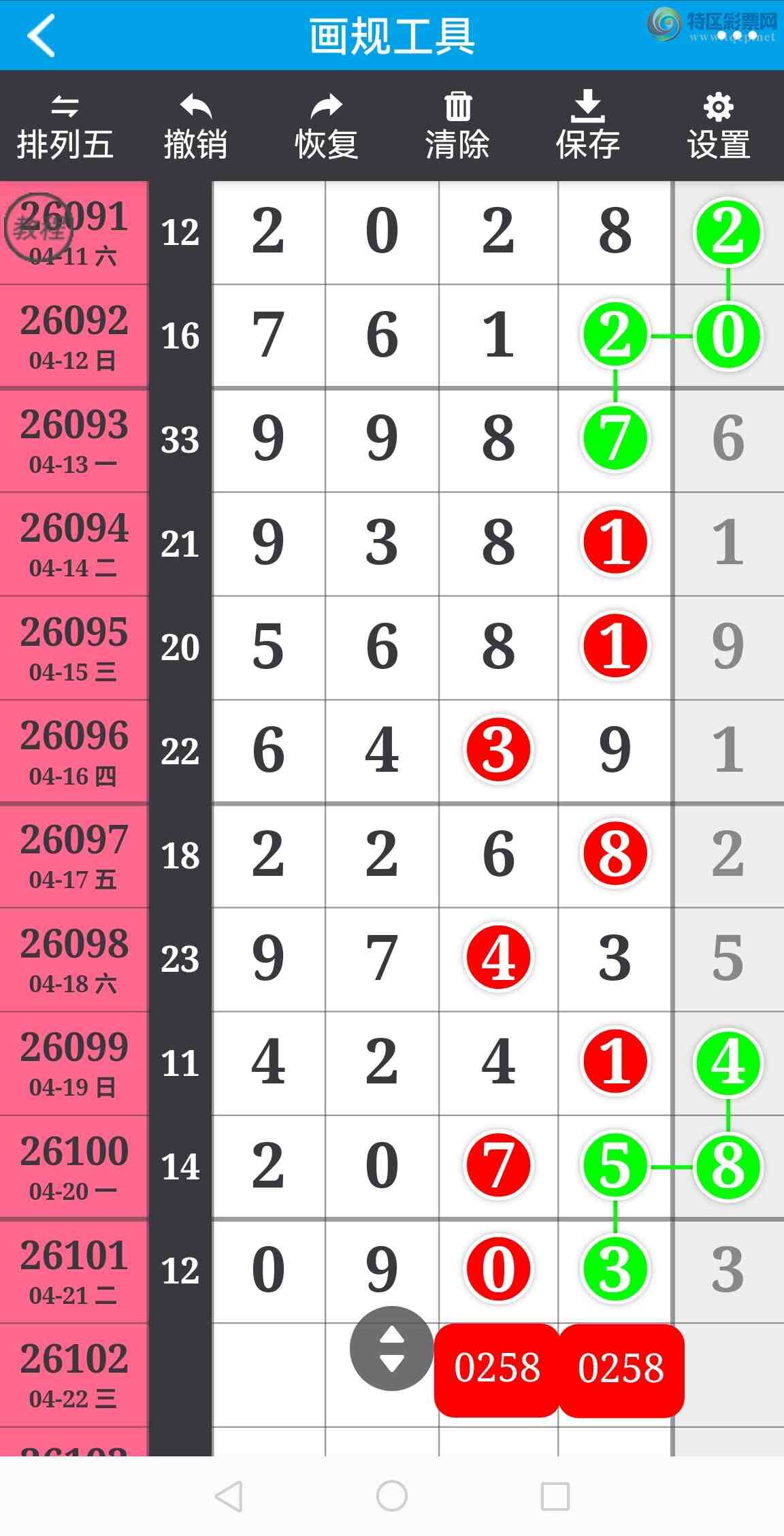
Task: Redo the drawing with 恢复
Action: coord(326,128)
